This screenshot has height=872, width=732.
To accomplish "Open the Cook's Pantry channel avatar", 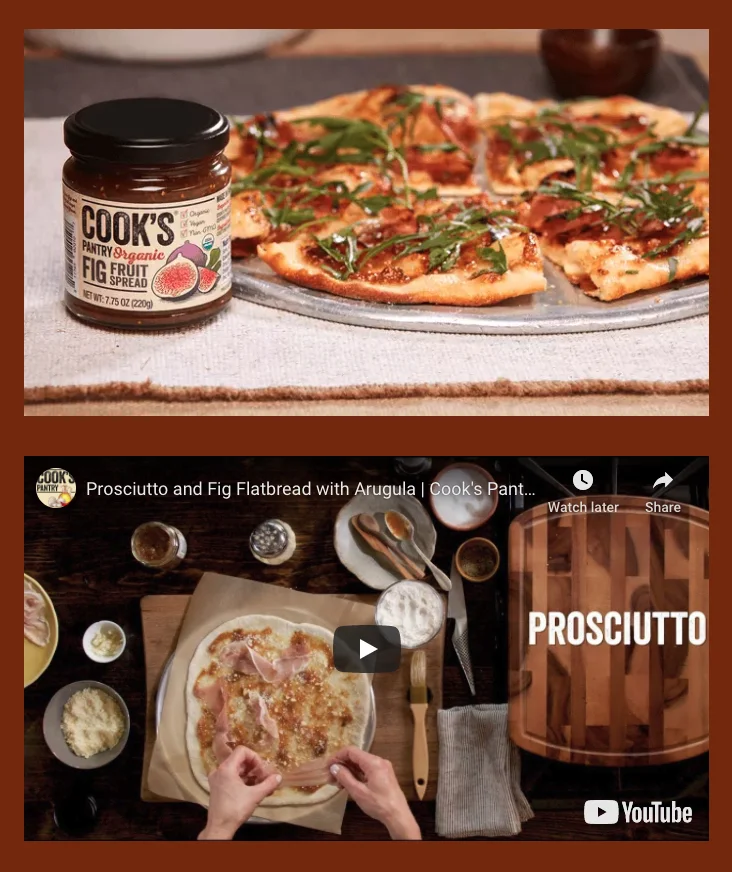I will click(x=56, y=488).
